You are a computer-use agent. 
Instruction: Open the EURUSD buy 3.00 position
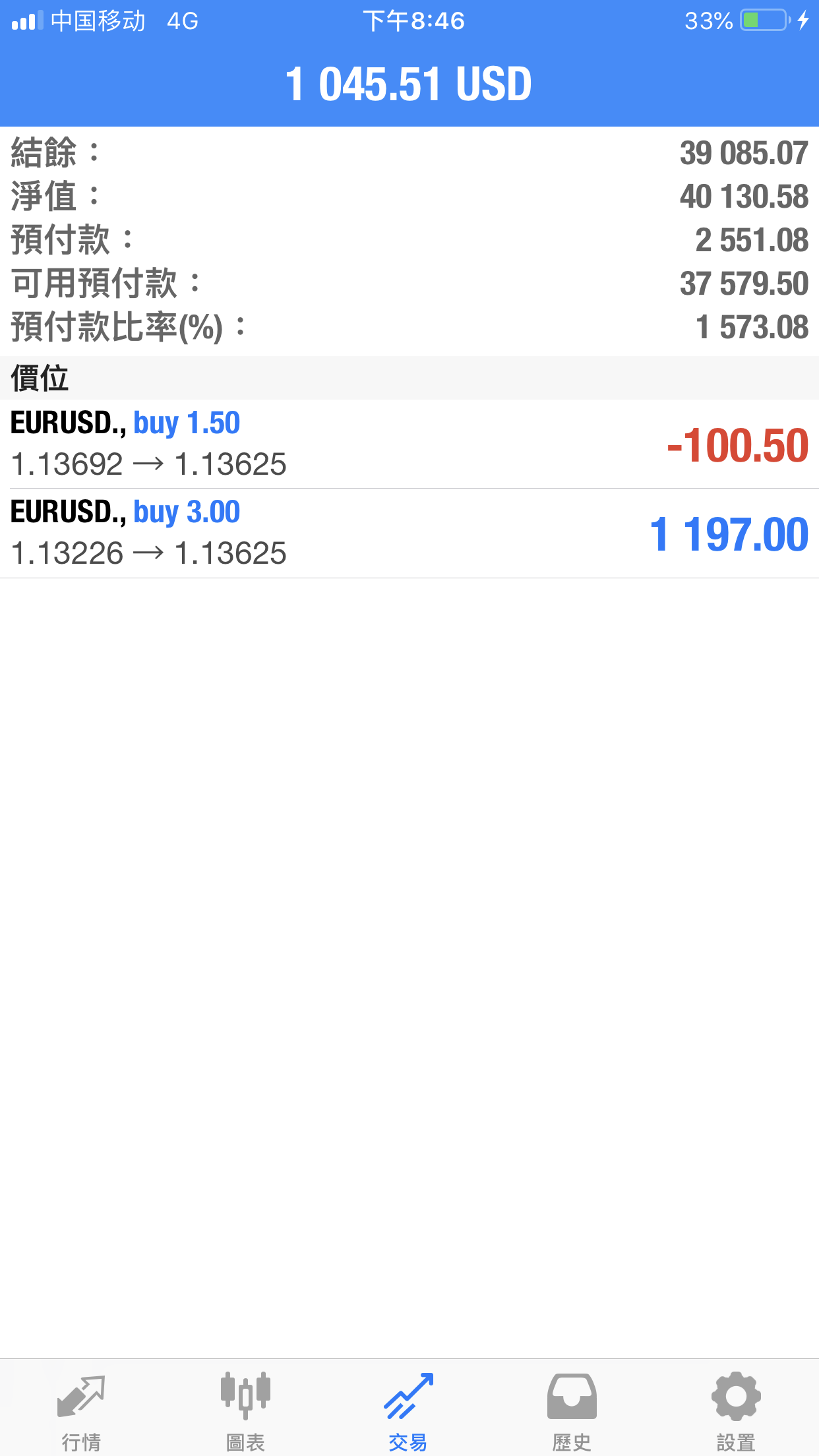pyautogui.click(x=409, y=533)
